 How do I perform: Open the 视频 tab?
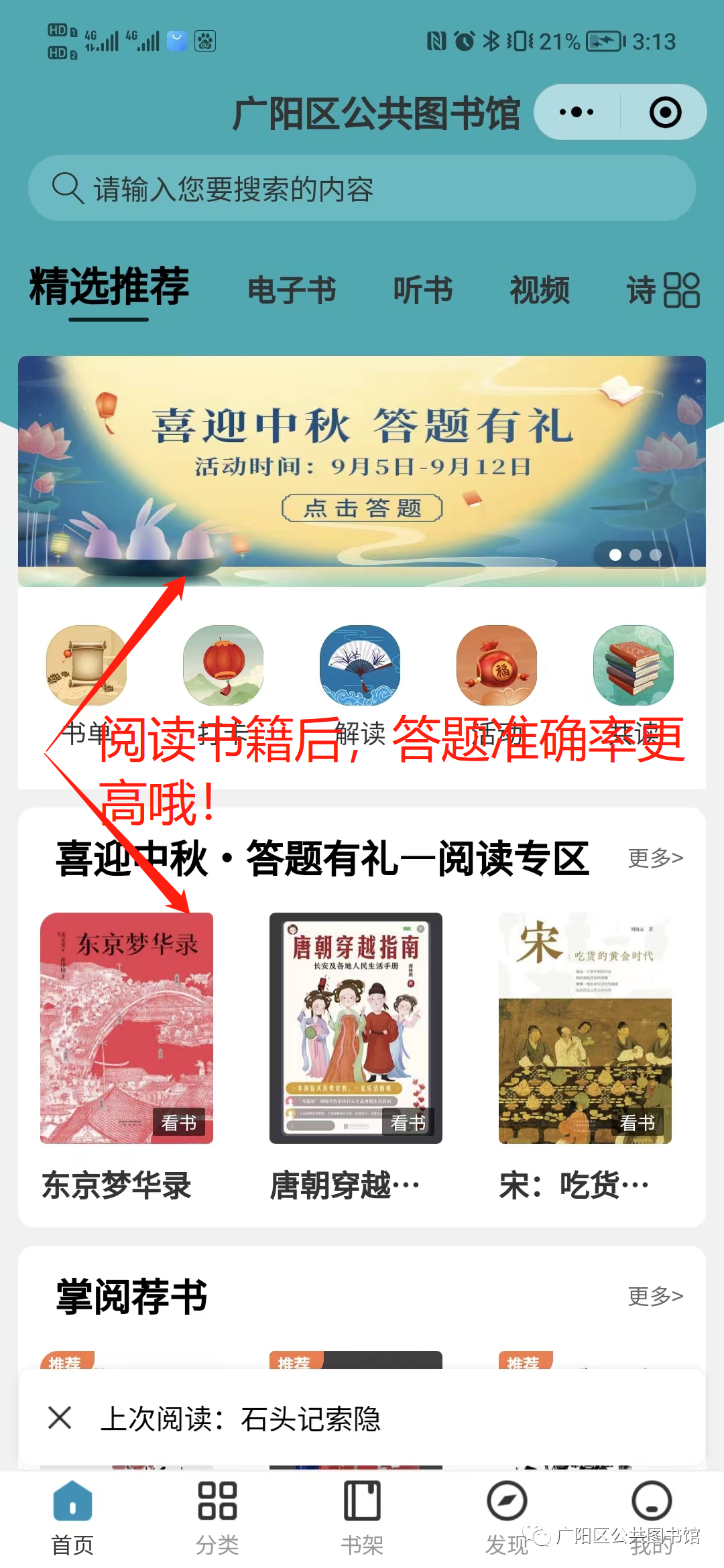point(540,290)
